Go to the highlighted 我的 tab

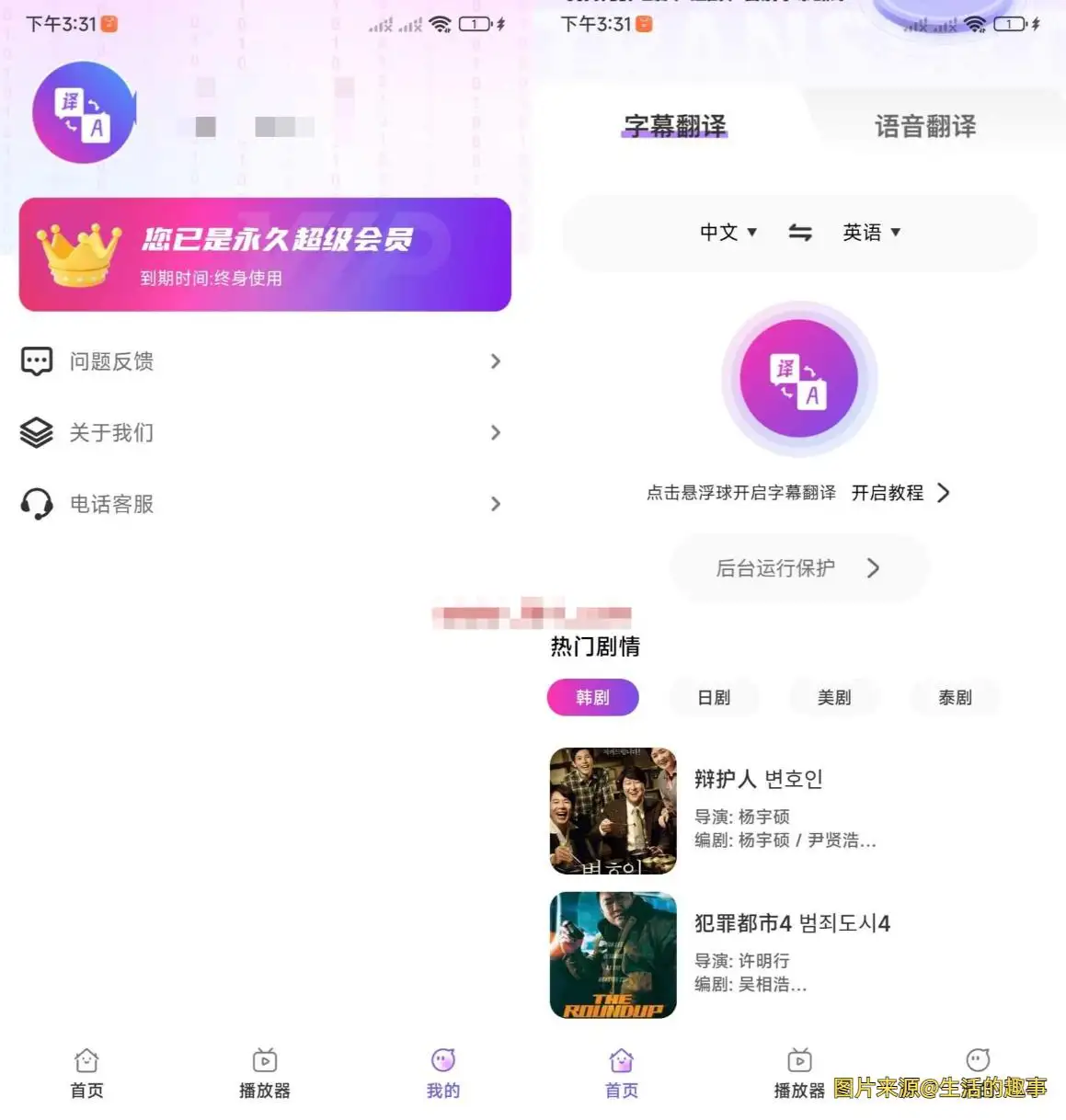[443, 1073]
